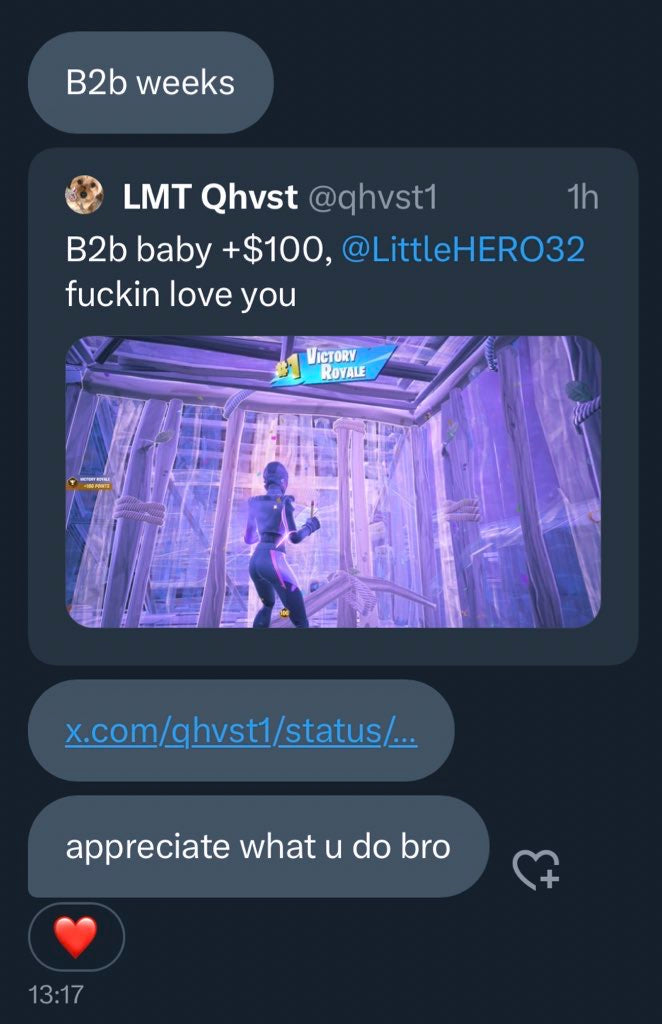
Task: Add a reaction to 'appreciate what u do bro'
Action: click(x=536, y=869)
